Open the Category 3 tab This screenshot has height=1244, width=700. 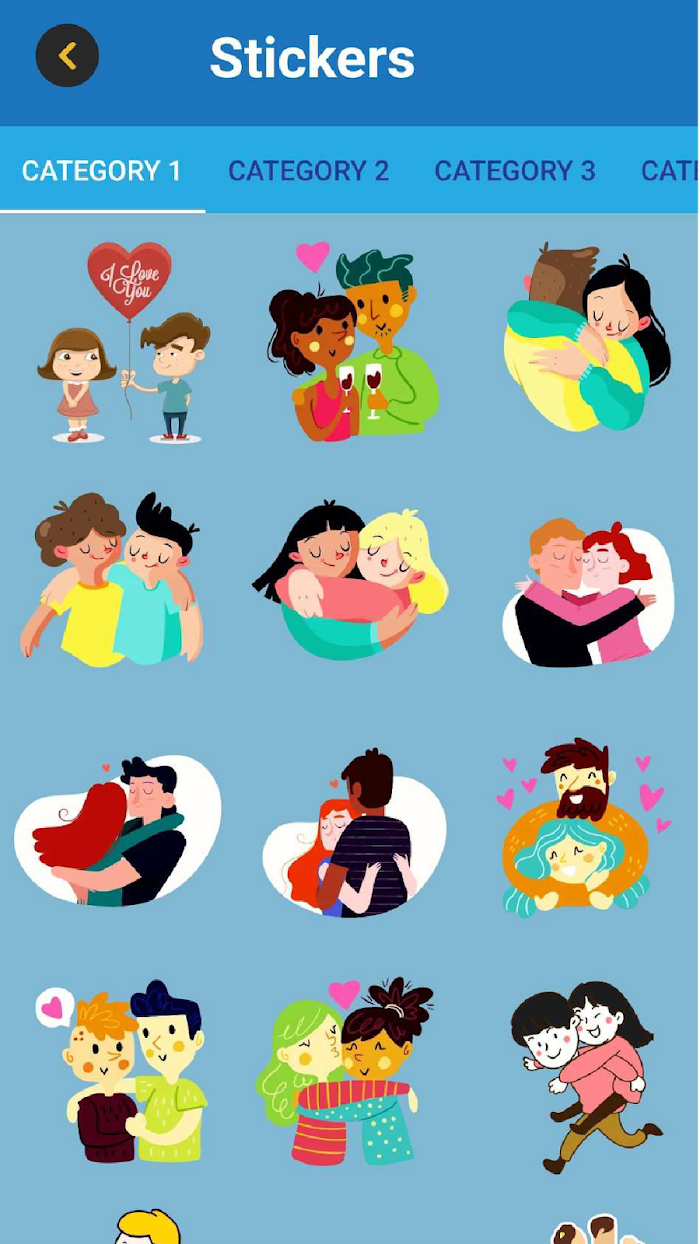pos(514,171)
